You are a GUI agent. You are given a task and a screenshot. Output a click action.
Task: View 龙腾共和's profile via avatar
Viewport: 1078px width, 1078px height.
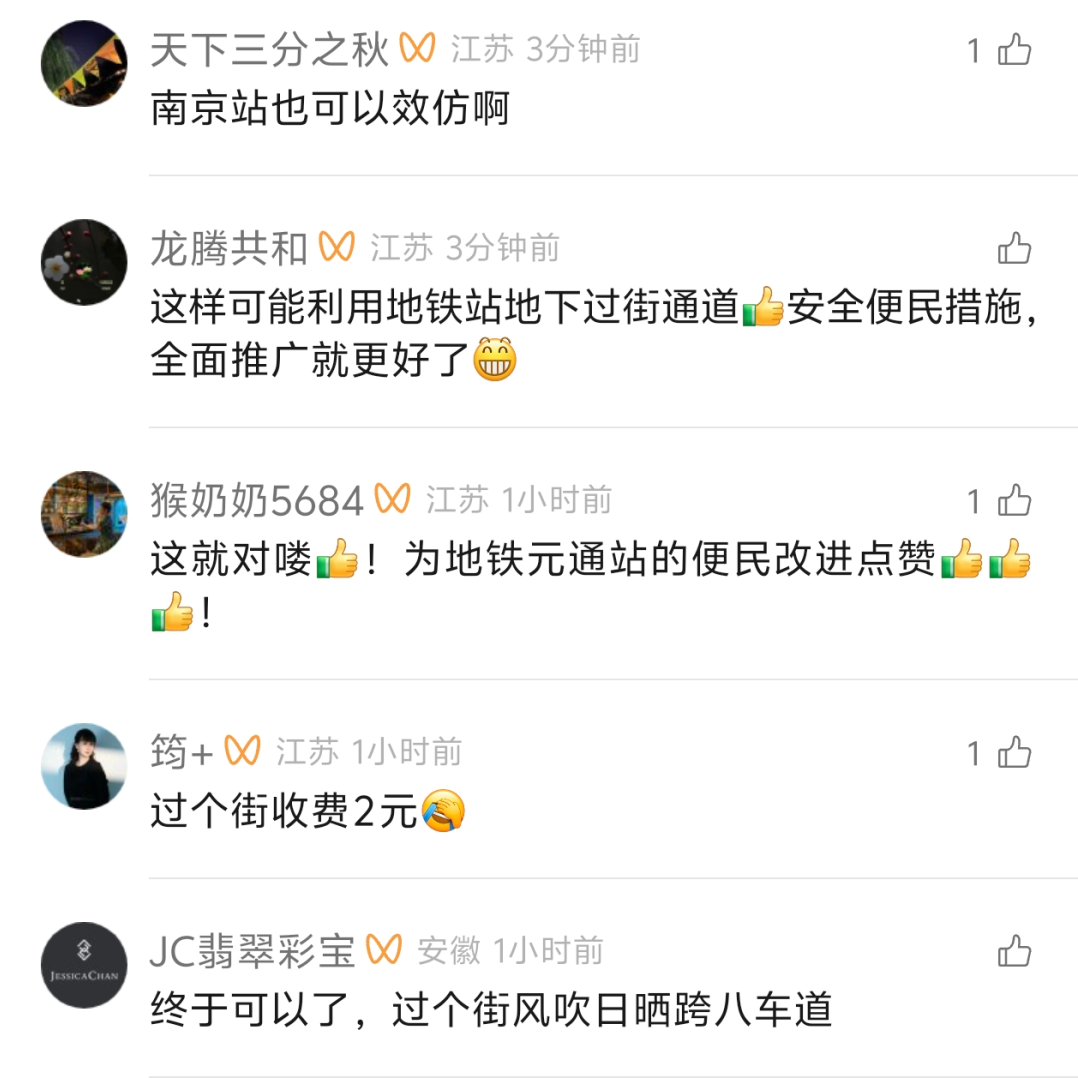click(84, 263)
